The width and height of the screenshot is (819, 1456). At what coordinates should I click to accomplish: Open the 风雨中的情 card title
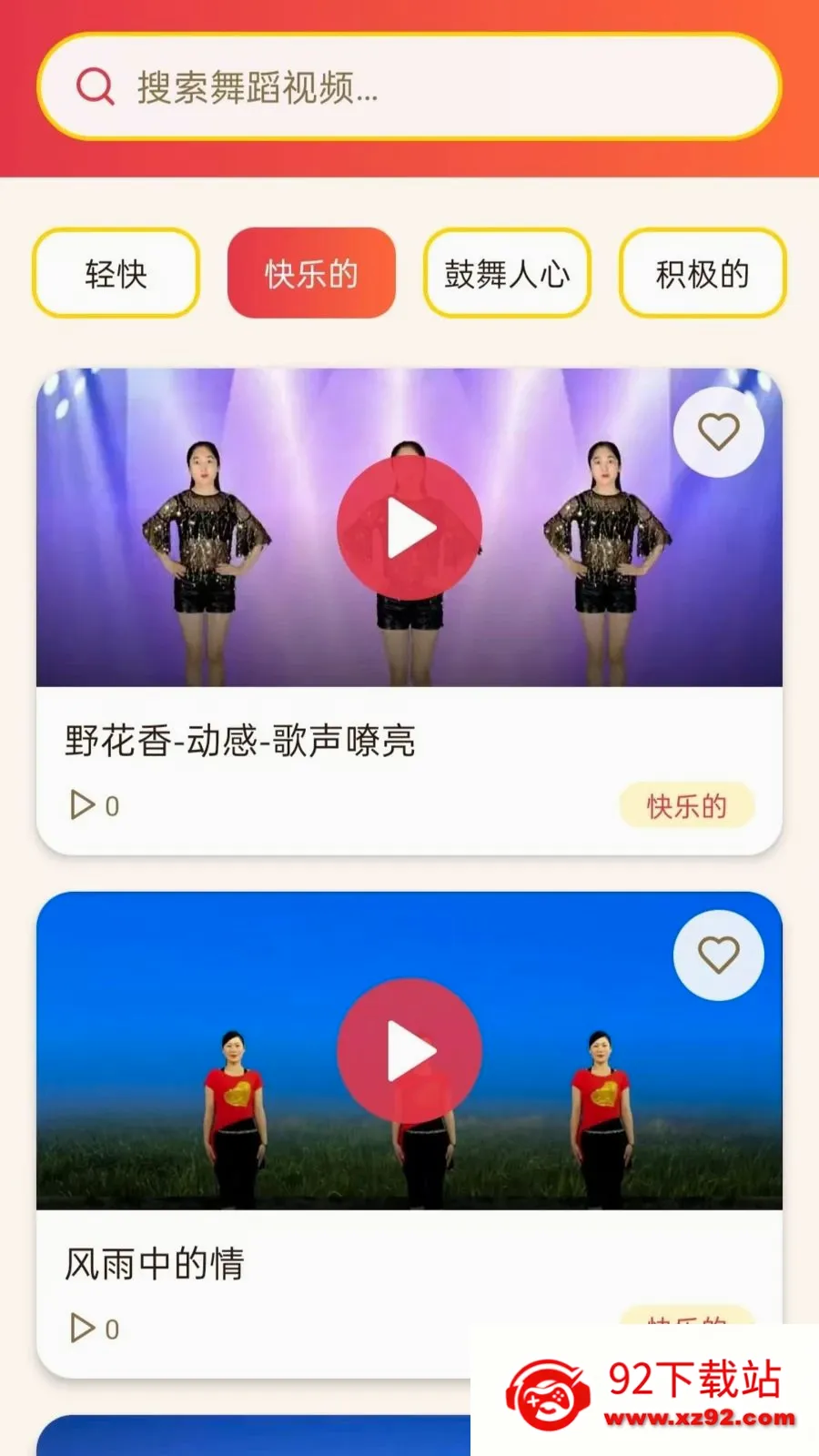point(155,1263)
